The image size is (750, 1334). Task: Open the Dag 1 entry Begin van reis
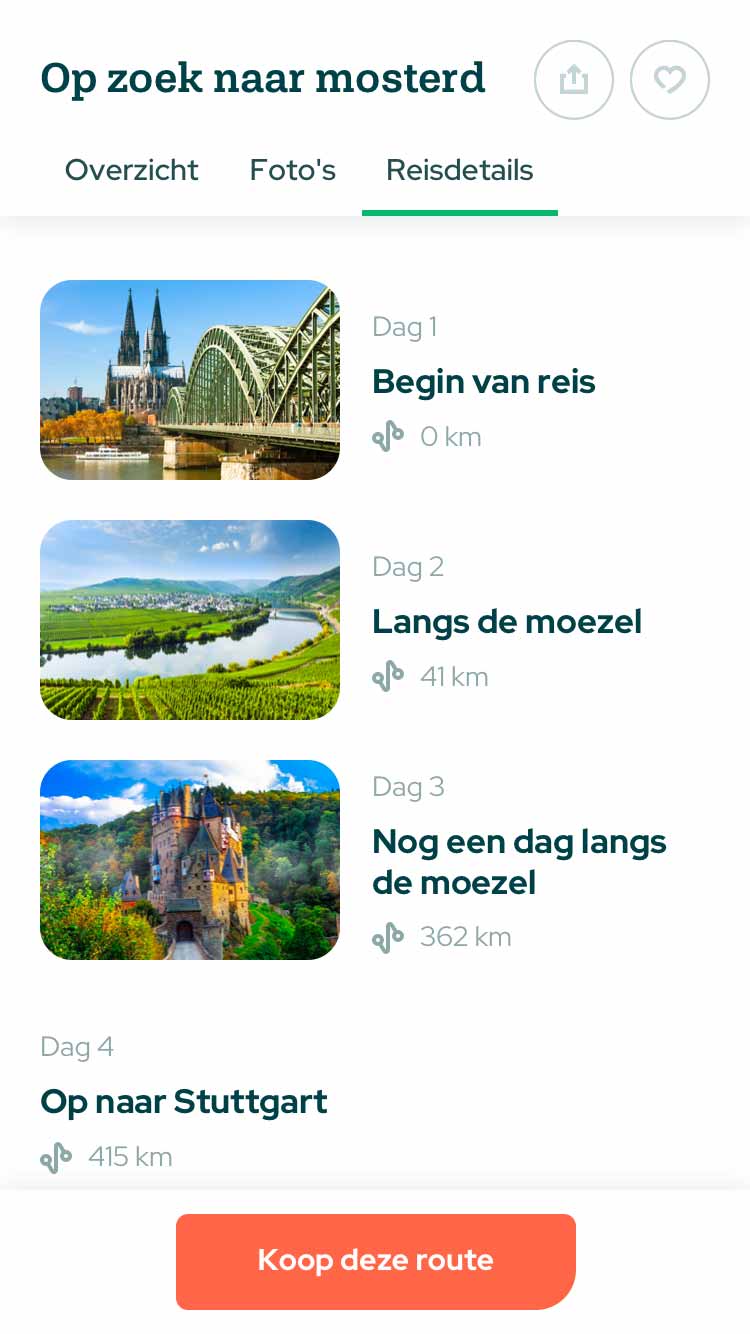click(484, 381)
